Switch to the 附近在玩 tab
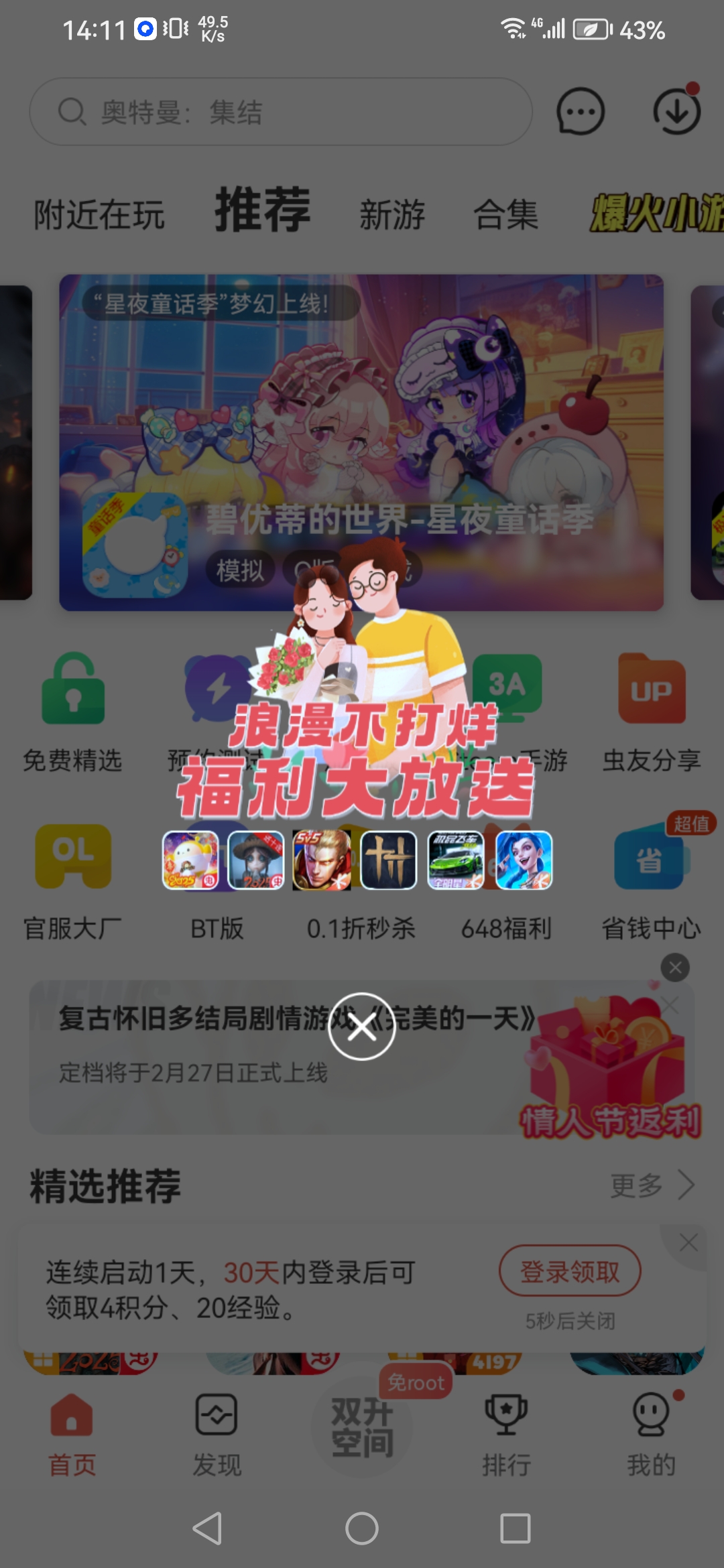The image size is (724, 1568). tap(99, 215)
